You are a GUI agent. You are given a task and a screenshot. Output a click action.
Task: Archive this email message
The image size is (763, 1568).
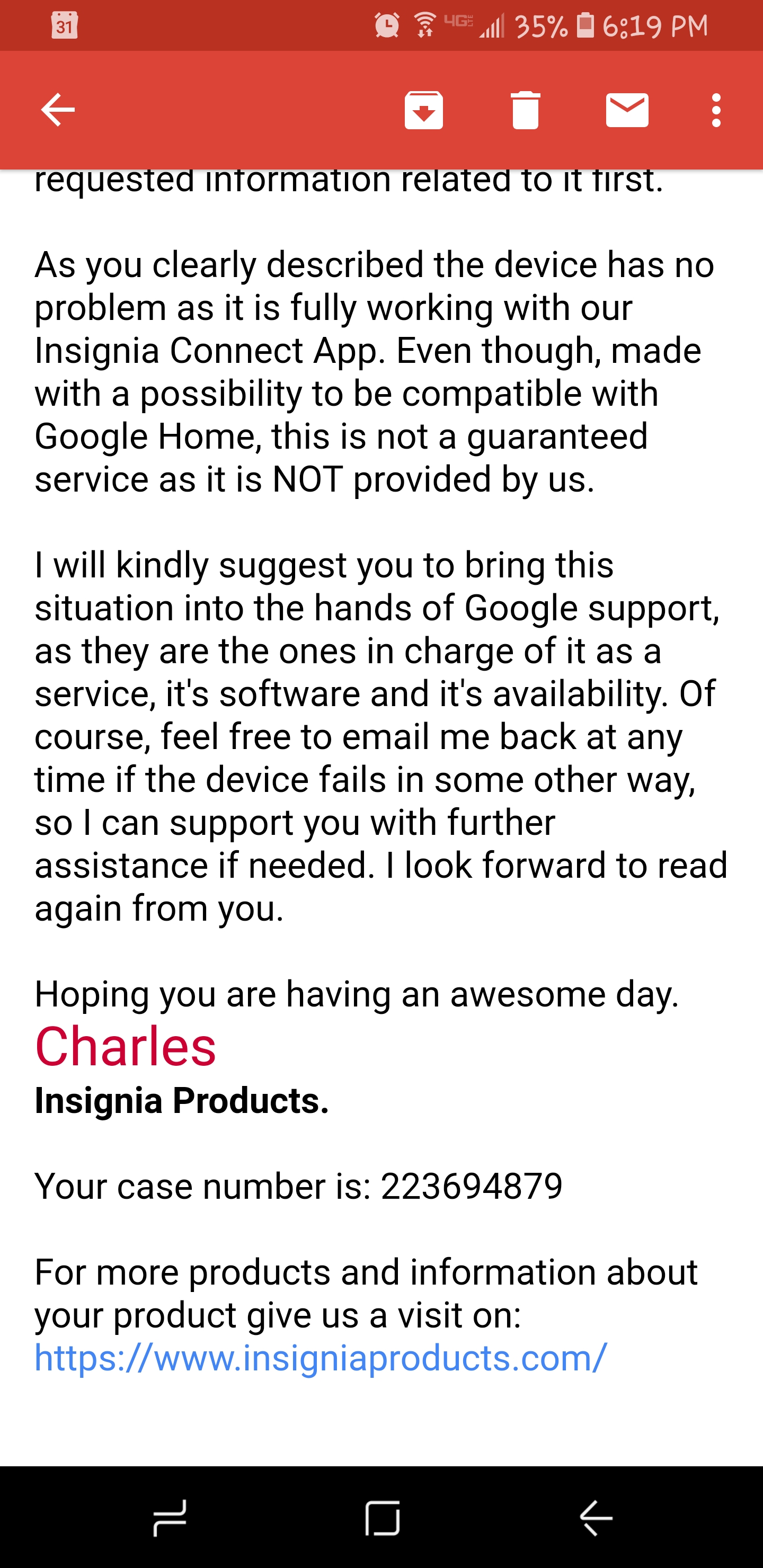coord(424,111)
